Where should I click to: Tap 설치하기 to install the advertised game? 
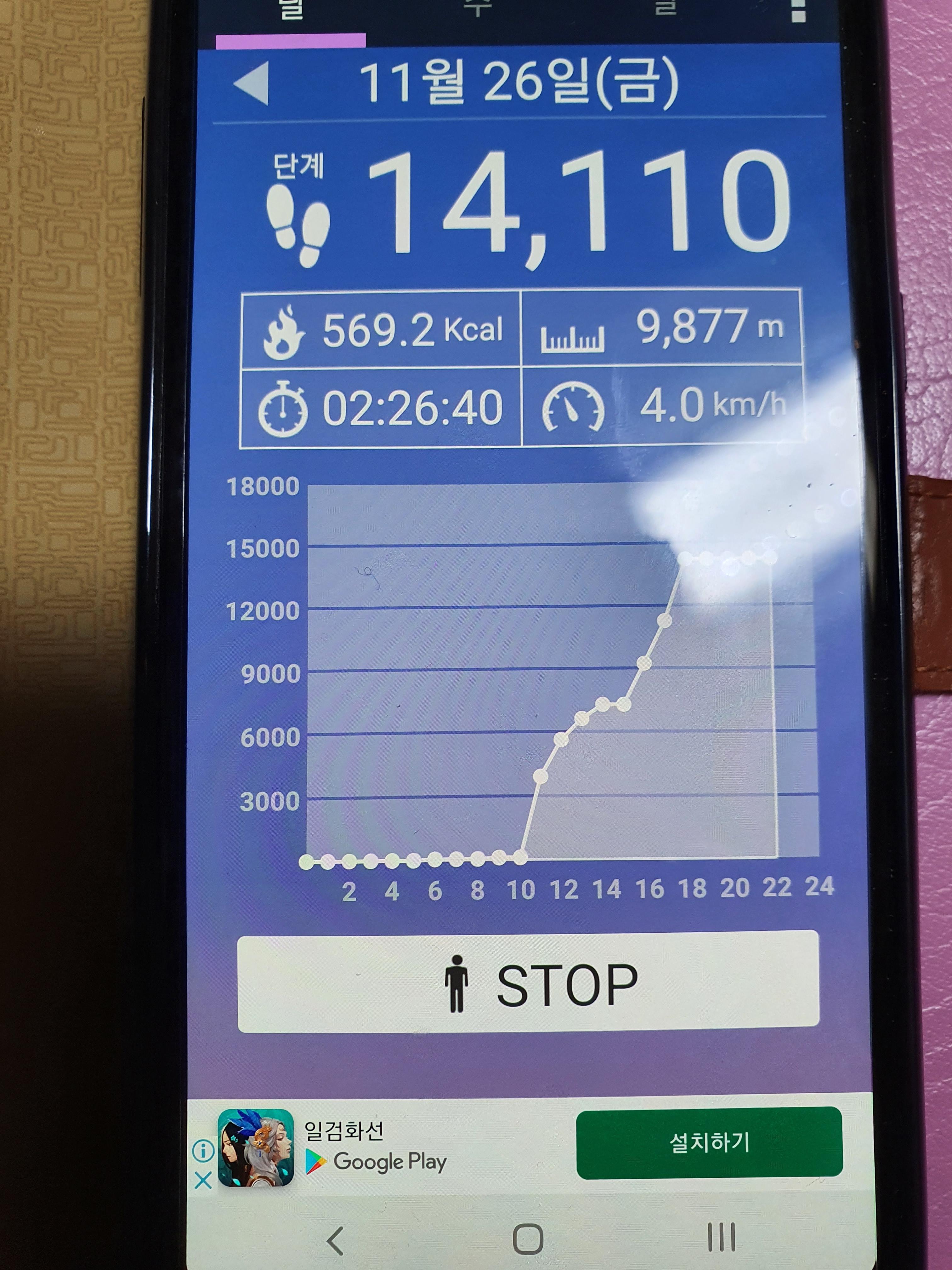pyautogui.click(x=709, y=1142)
